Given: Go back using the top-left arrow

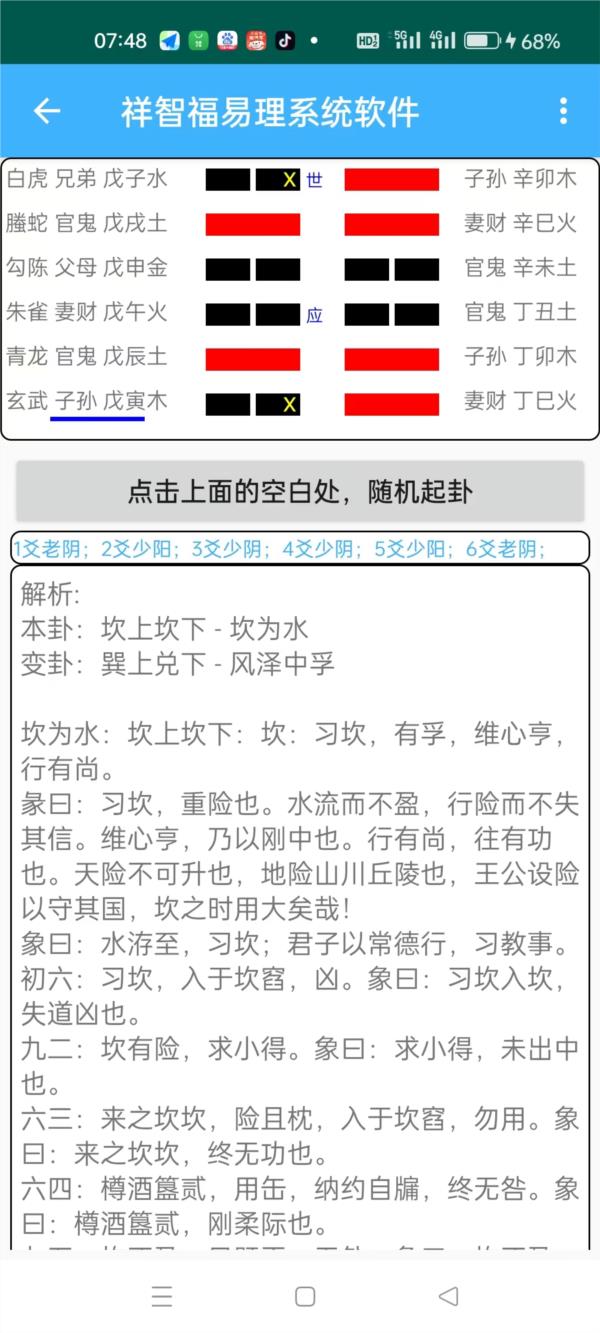Looking at the screenshot, I should click(47, 111).
